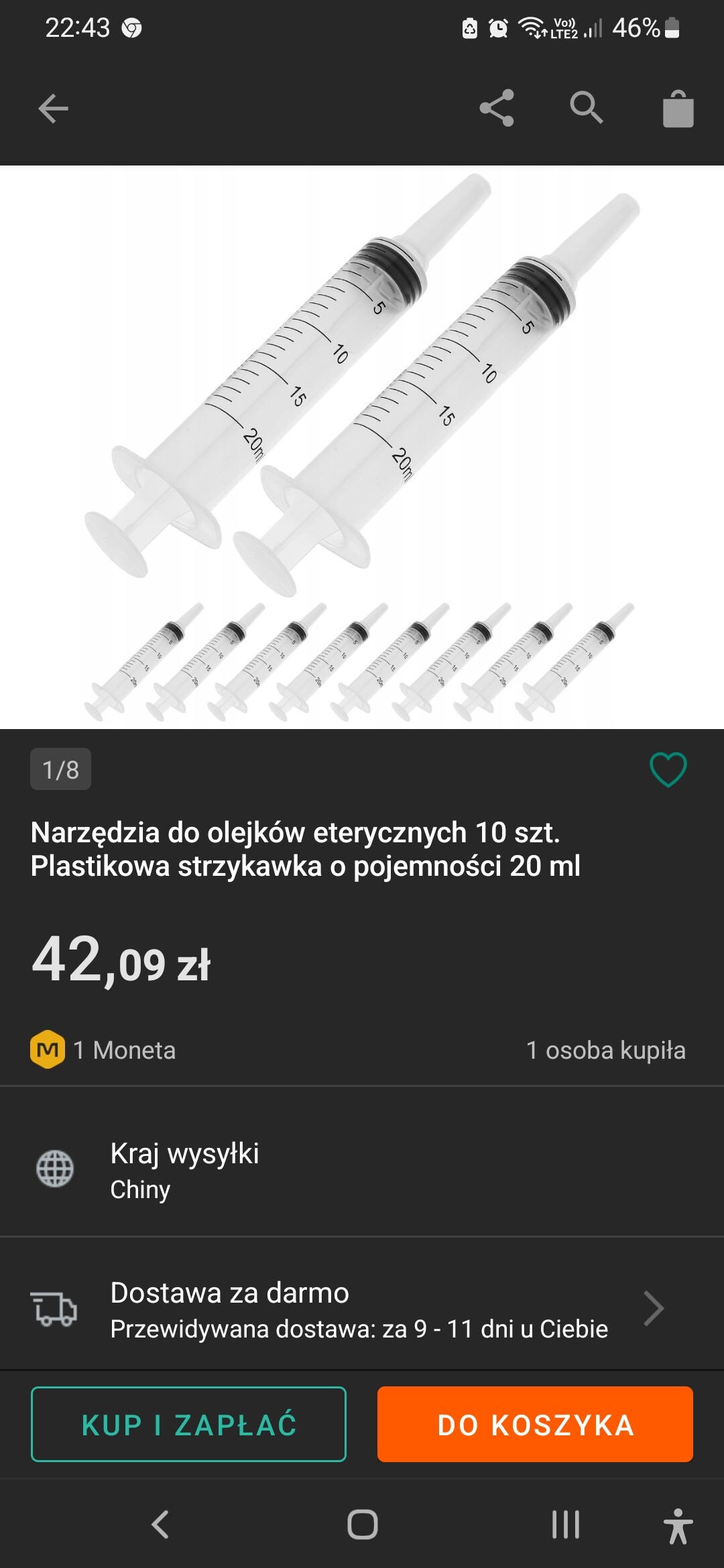The height and width of the screenshot is (1568, 724).
Task: Add item with DO KOSZYKA button
Action: (535, 1424)
